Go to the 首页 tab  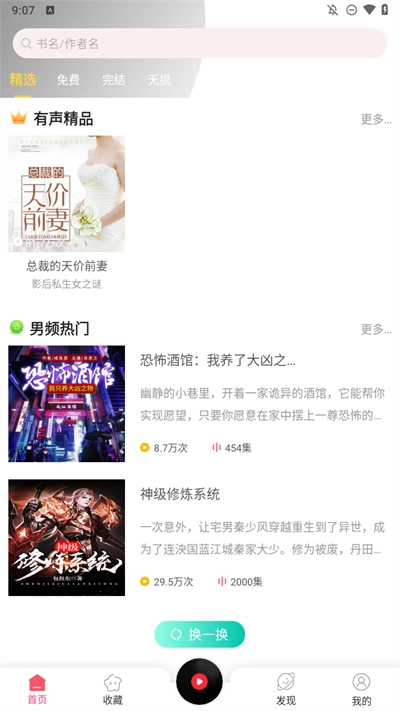coord(37,689)
